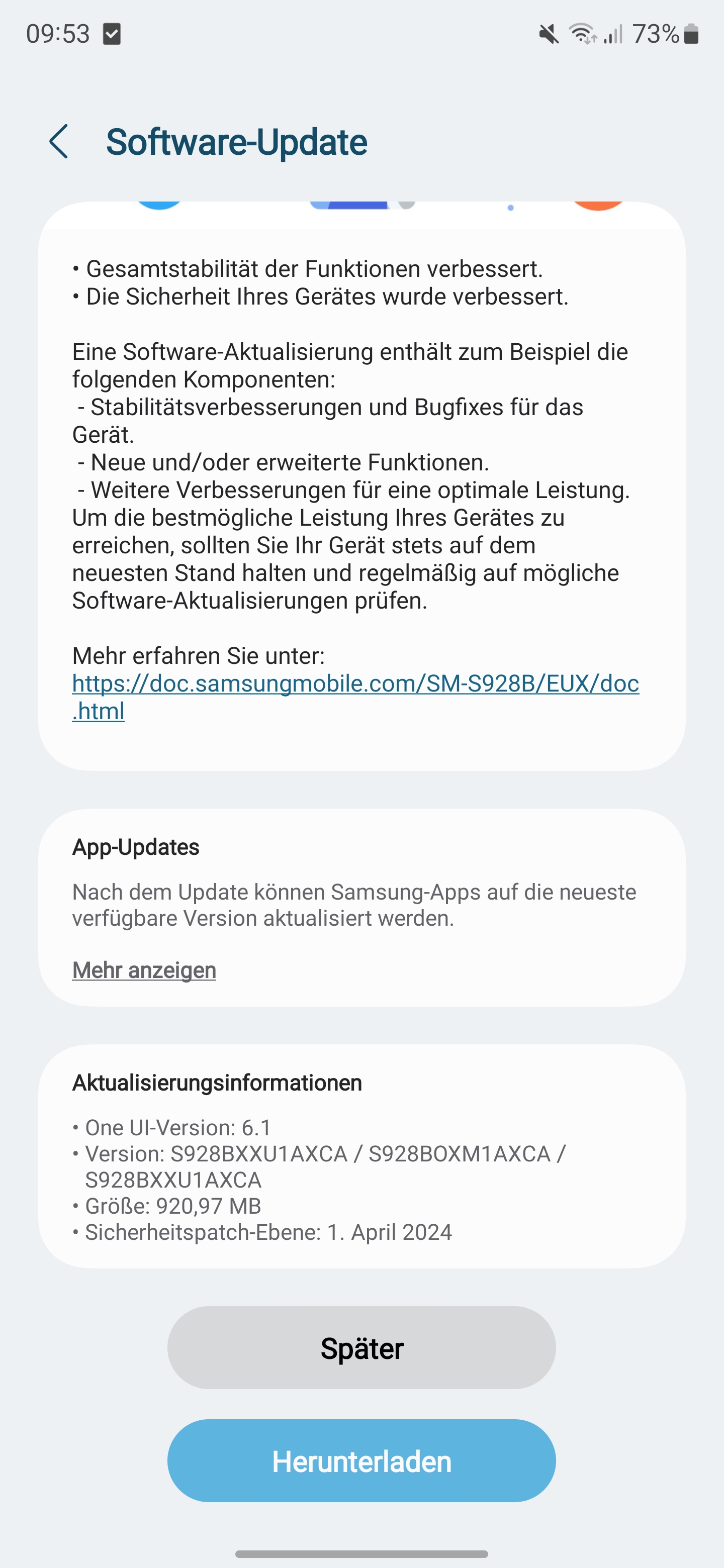The image size is (724, 1568).
Task: Open the doc.samsungmobile.com link
Action: click(x=355, y=684)
